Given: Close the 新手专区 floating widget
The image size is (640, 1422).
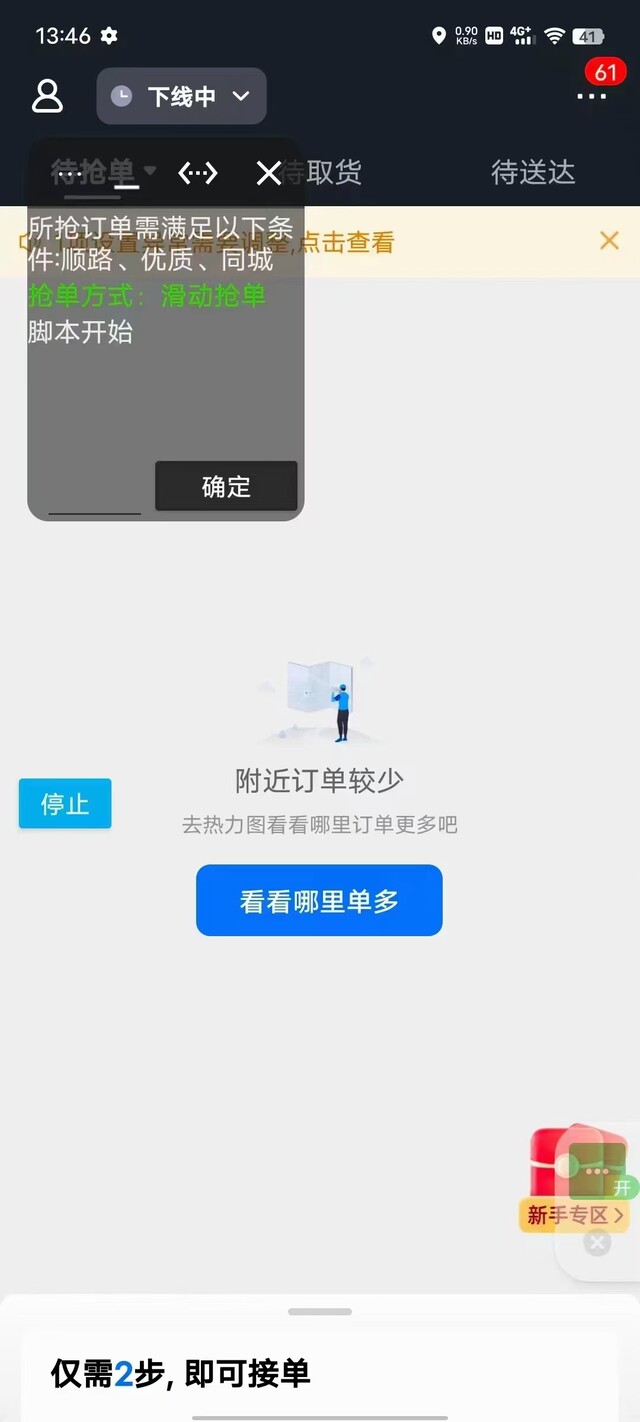Looking at the screenshot, I should click(597, 1243).
